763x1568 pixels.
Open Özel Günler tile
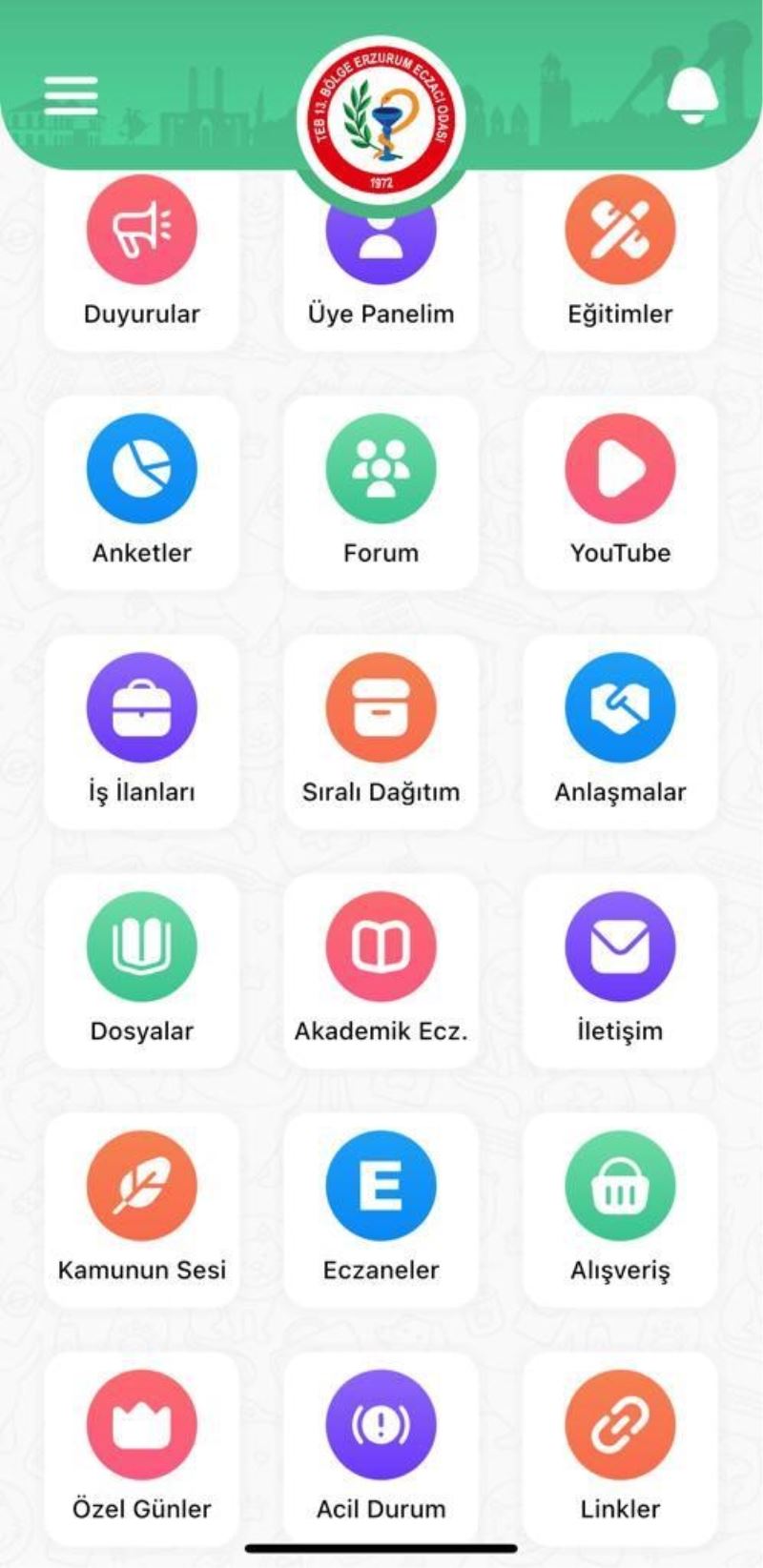click(142, 1449)
